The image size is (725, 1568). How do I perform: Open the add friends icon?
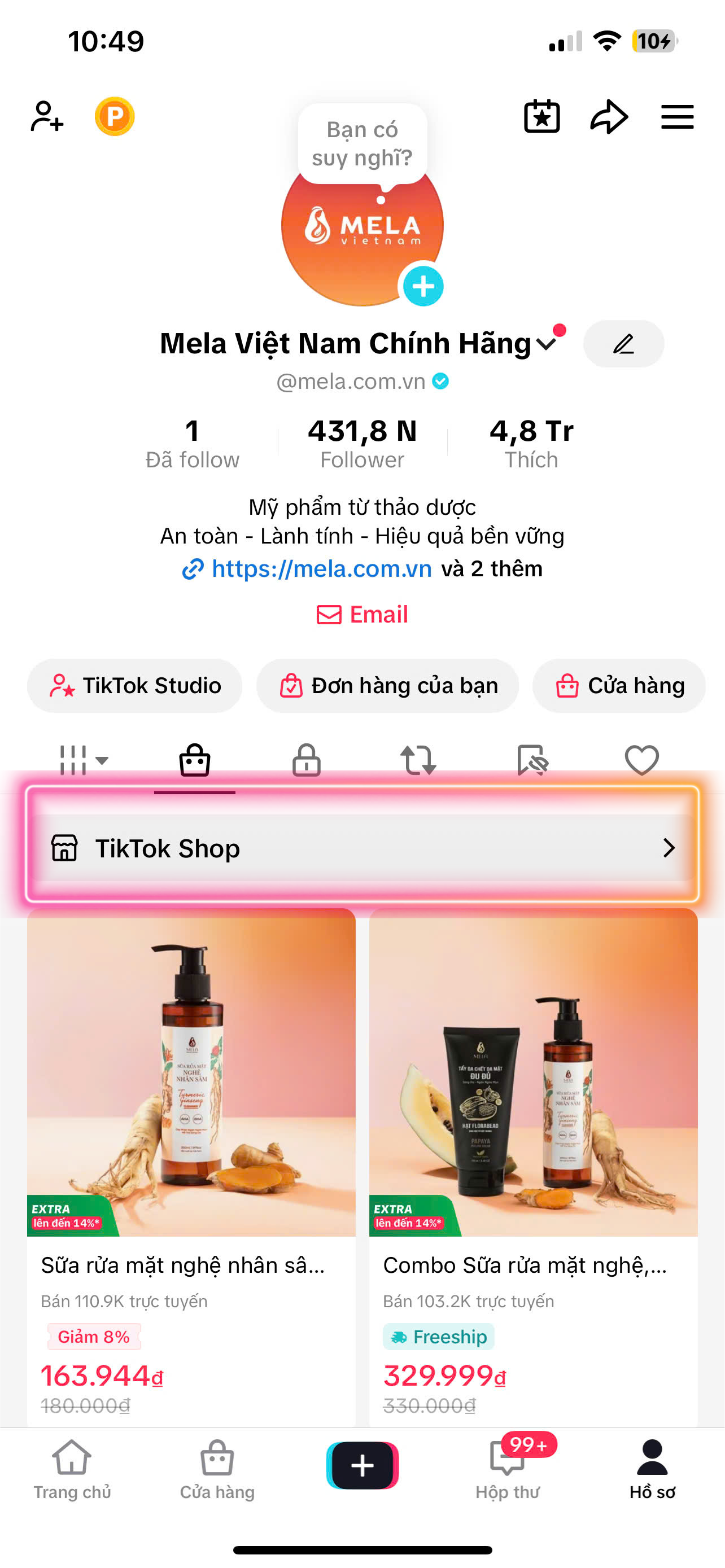[x=47, y=116]
